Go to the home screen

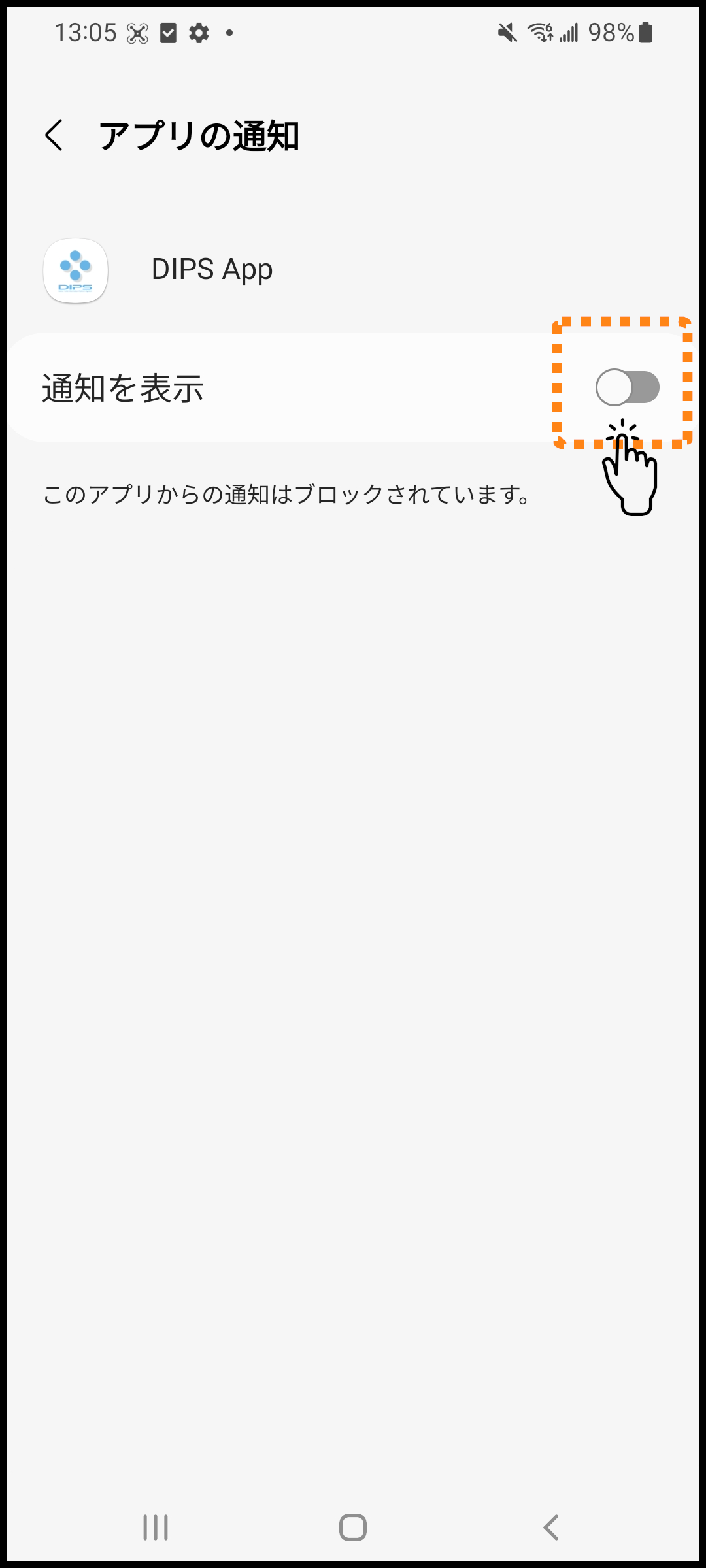click(x=353, y=1527)
